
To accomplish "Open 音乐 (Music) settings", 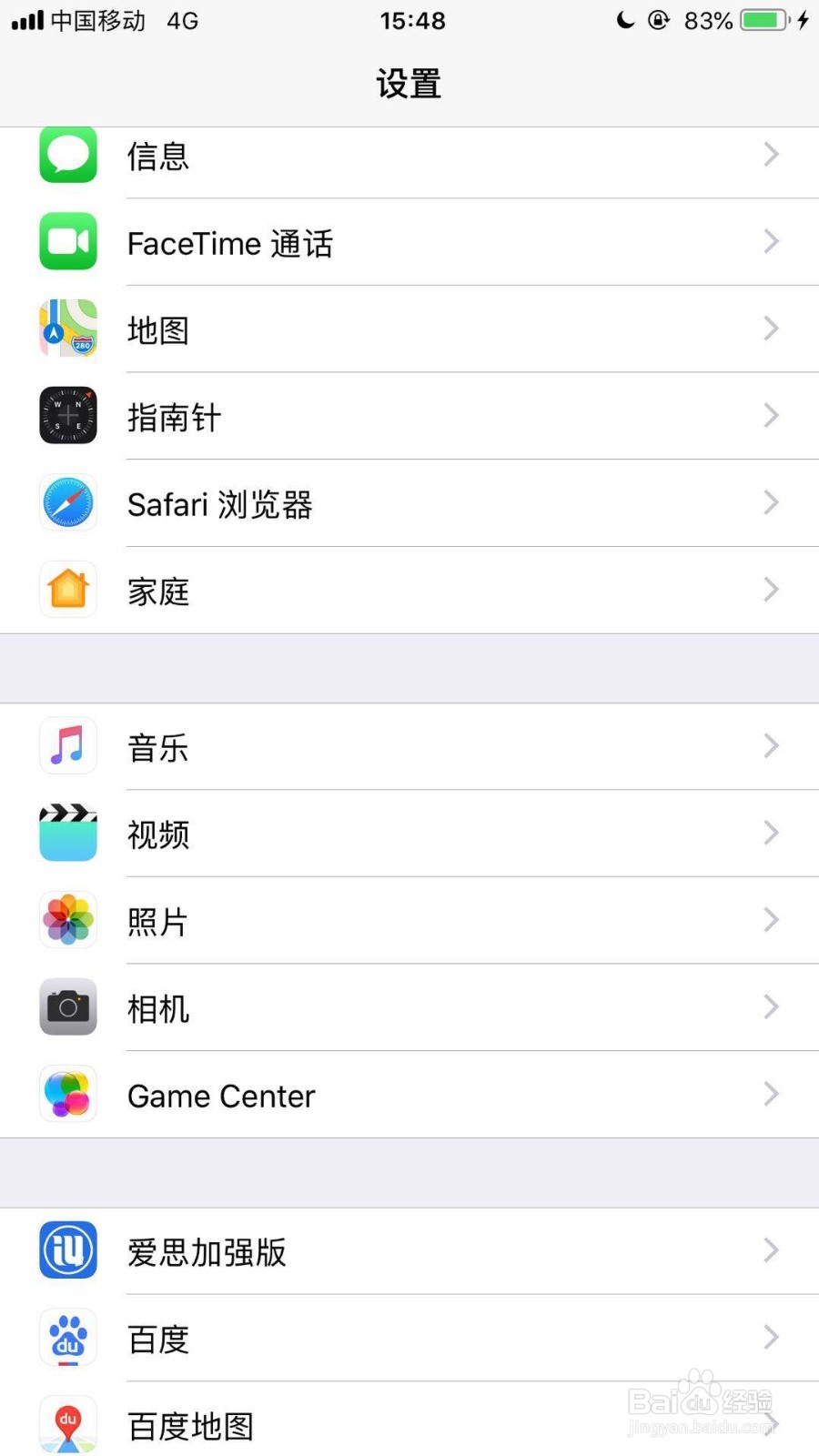I will pos(409,746).
